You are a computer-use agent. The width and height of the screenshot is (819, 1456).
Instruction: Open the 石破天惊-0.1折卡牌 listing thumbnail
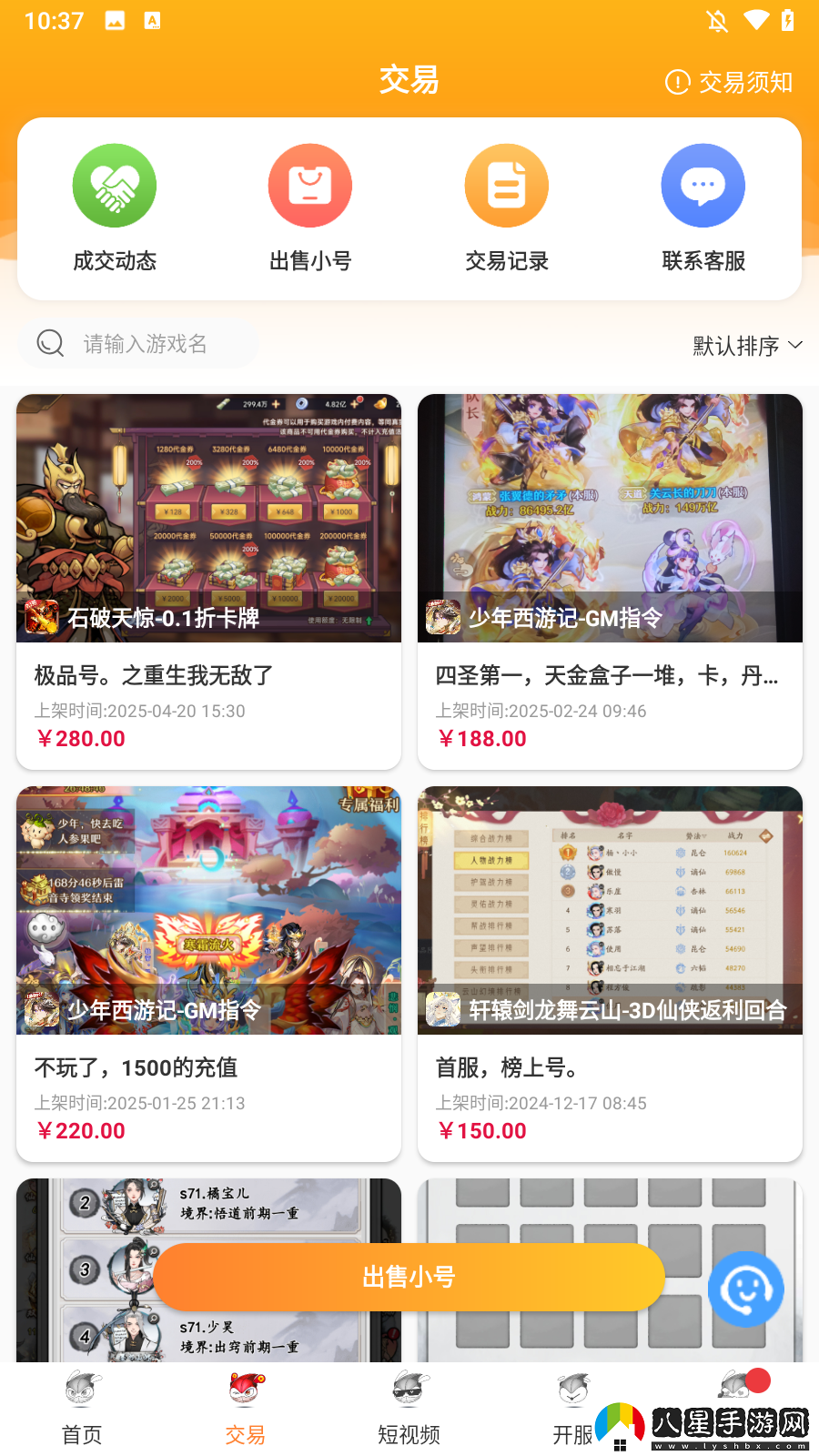pos(208,519)
